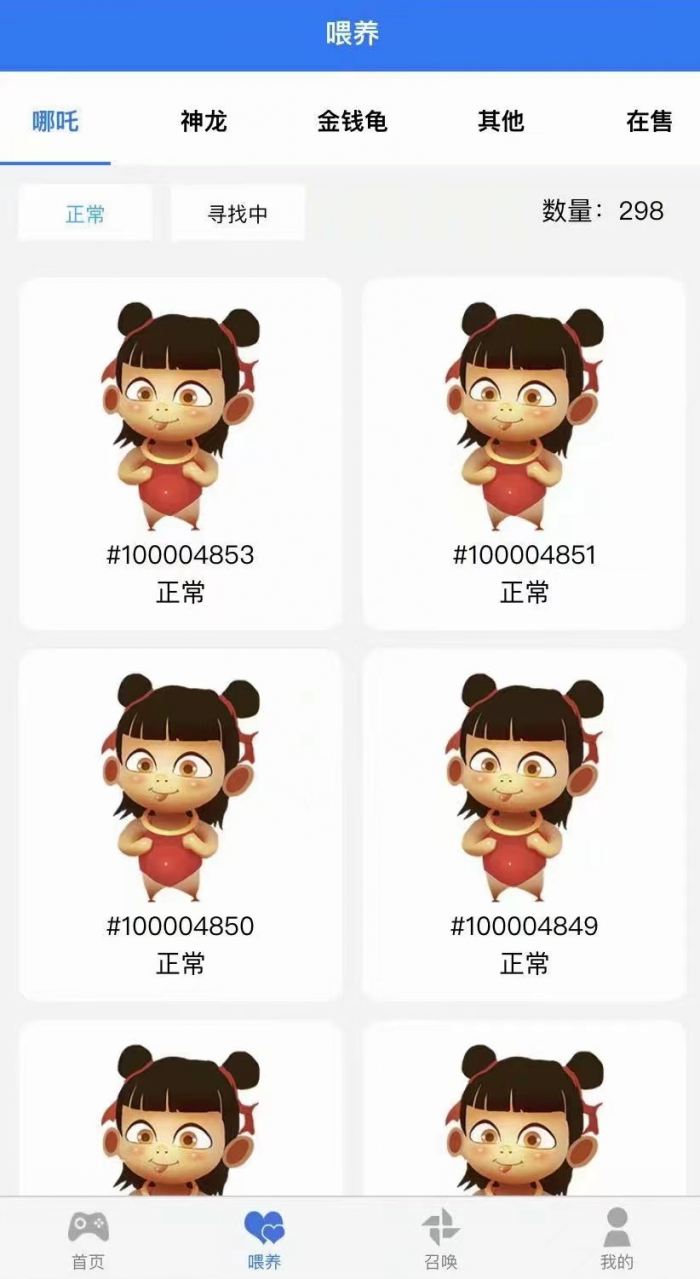The height and width of the screenshot is (1279, 700).
Task: Select the 其他 tab
Action: tap(500, 121)
